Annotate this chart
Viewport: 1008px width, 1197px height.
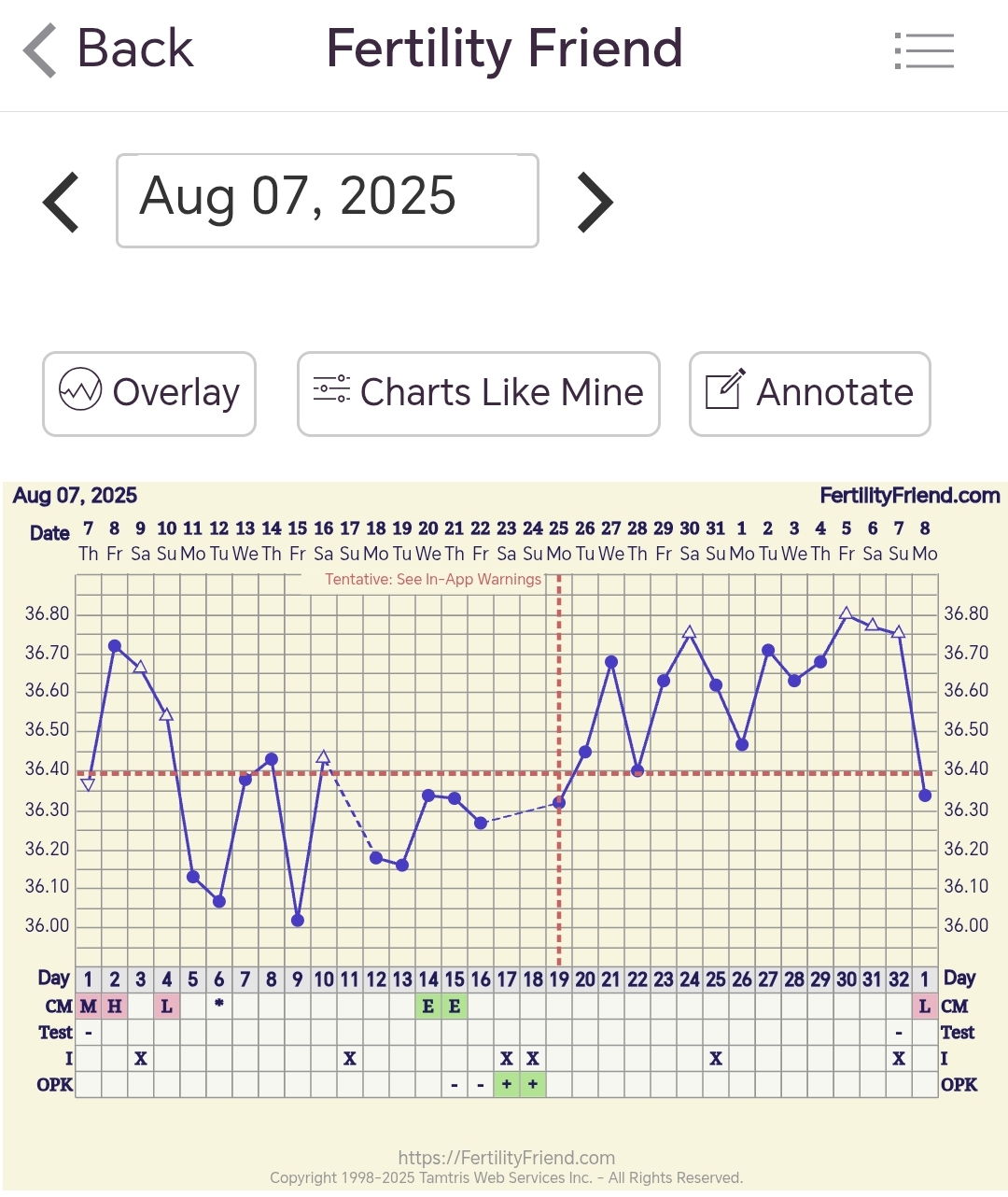point(809,393)
